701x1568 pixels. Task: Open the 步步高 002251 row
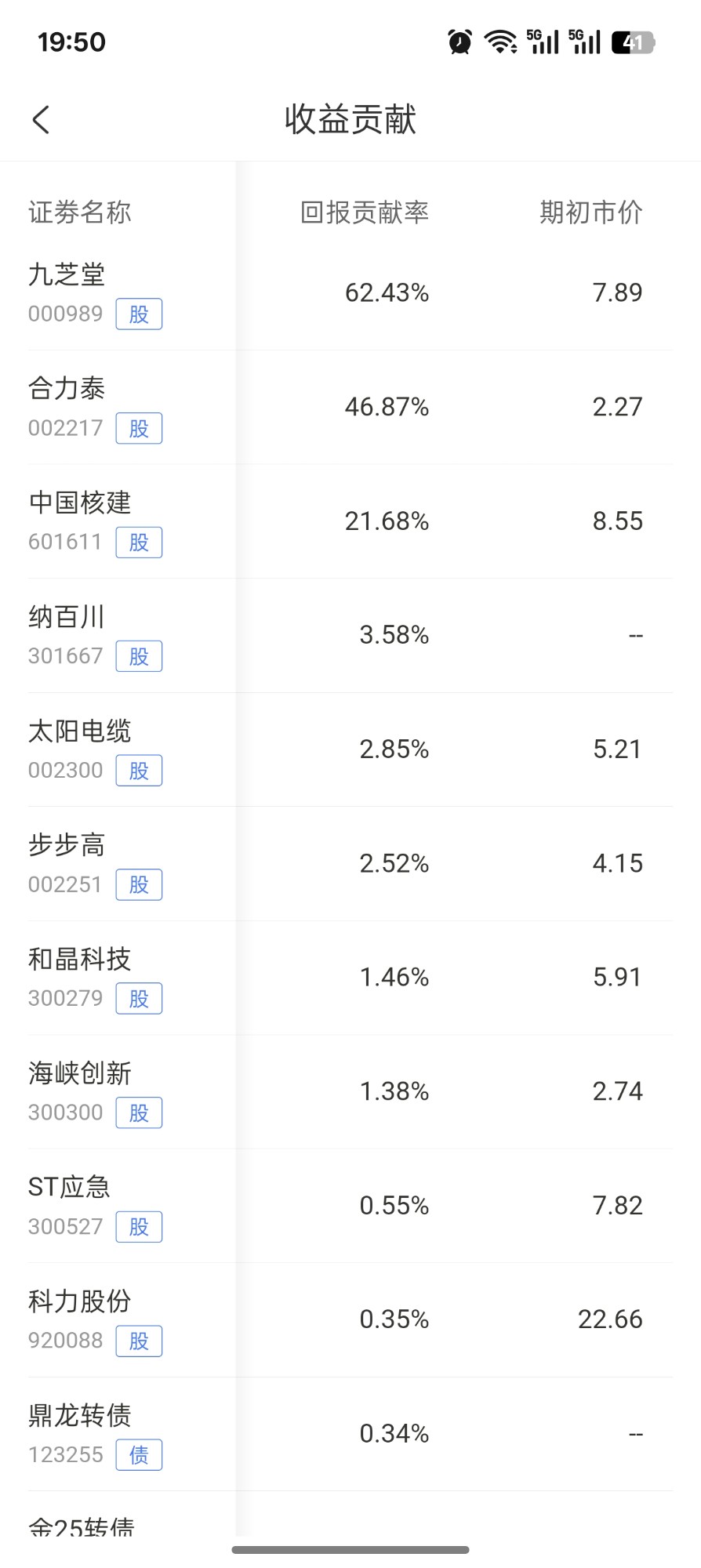[350, 864]
